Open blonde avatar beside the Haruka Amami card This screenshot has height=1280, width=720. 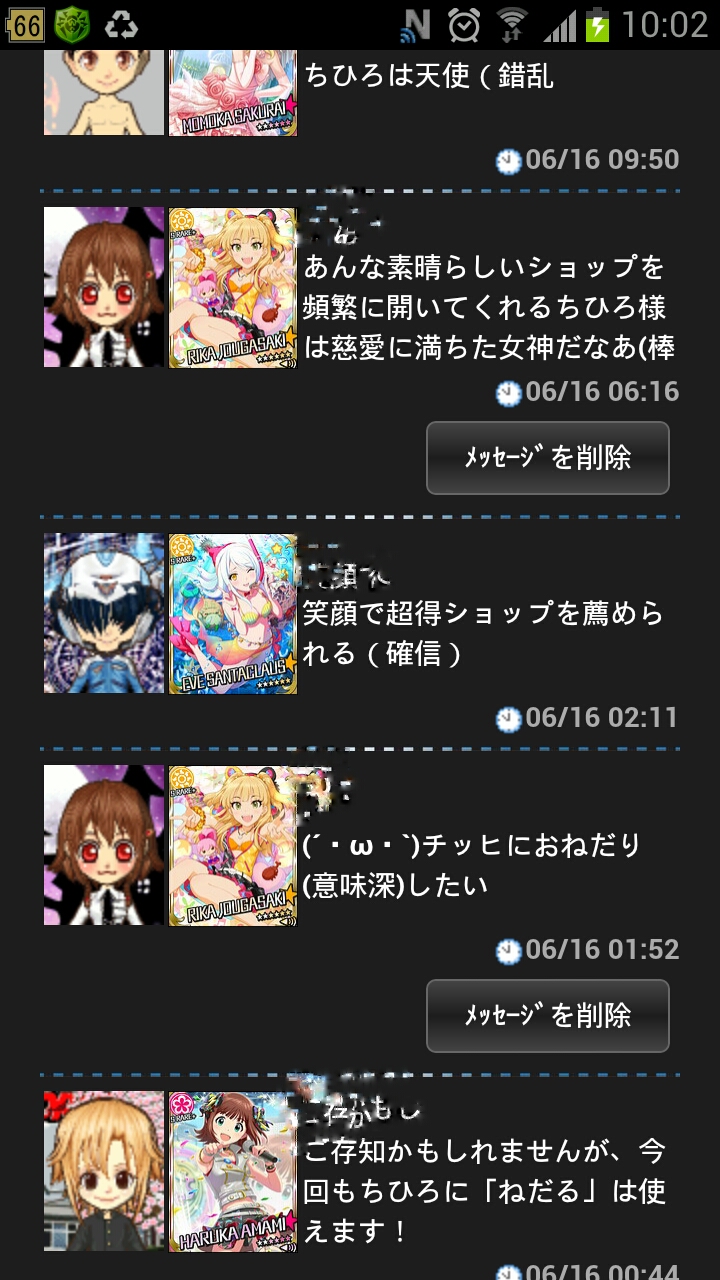[104, 1171]
